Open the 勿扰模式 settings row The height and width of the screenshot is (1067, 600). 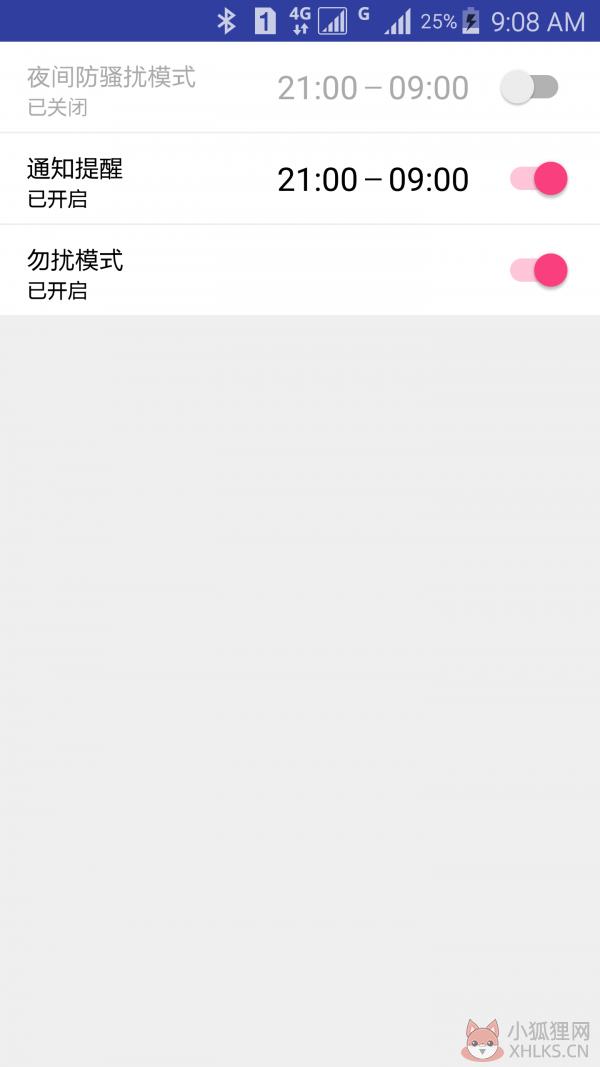300,270
